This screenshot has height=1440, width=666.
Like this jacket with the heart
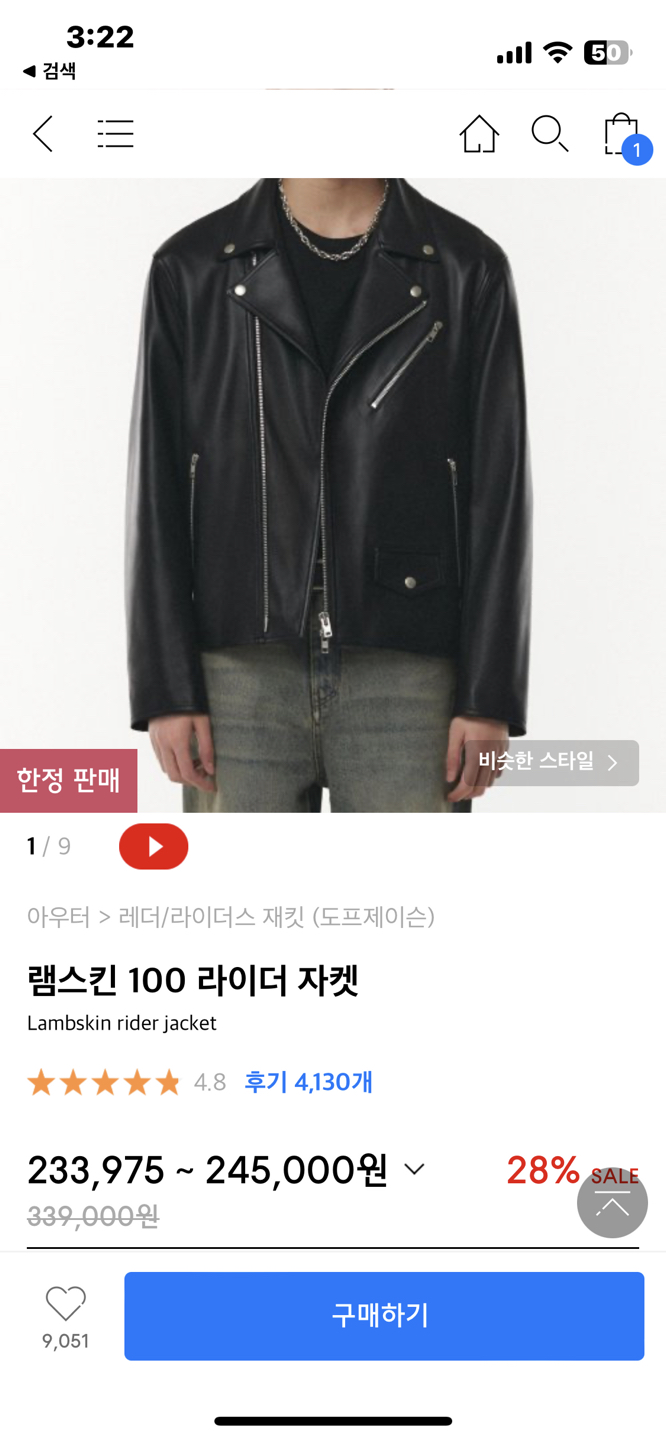[66, 1304]
